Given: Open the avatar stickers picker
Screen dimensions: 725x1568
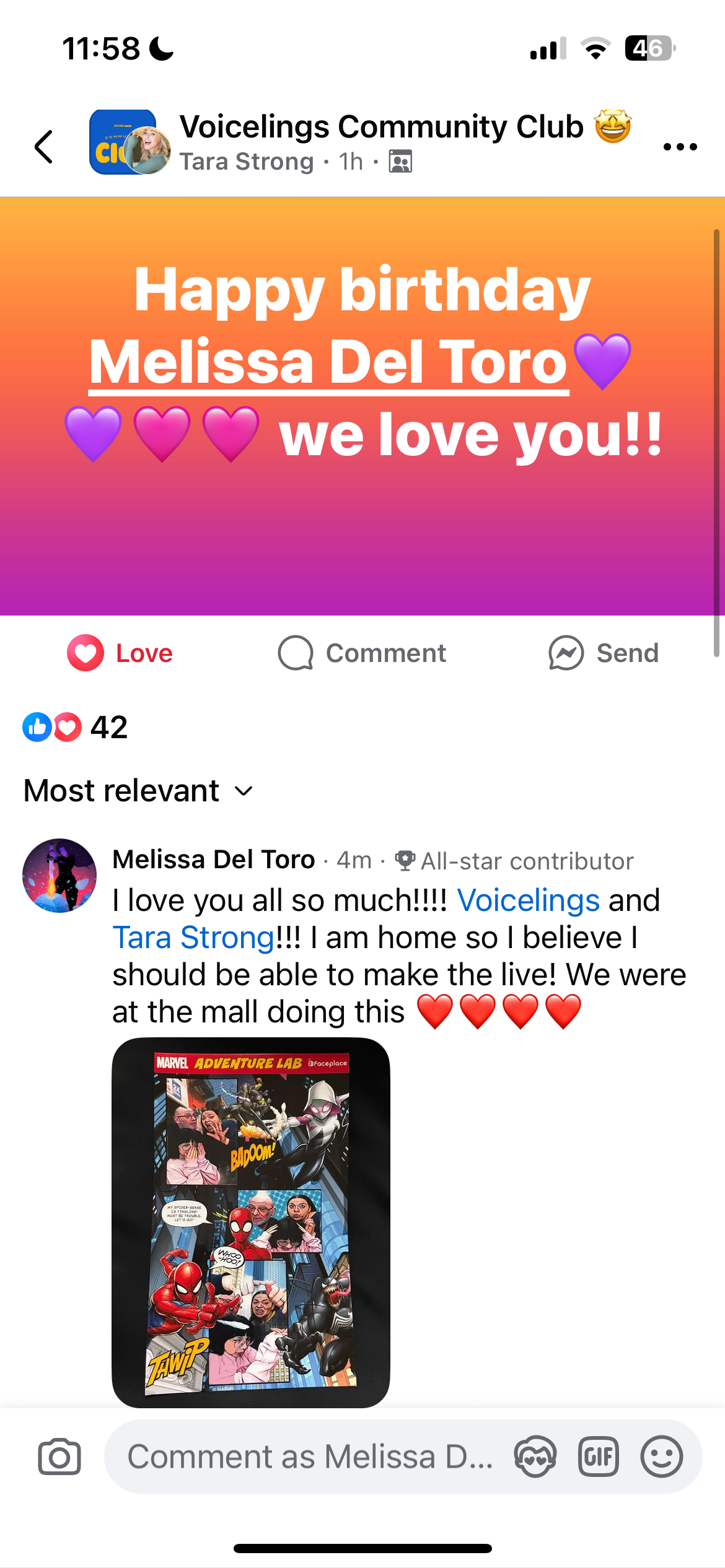Looking at the screenshot, I should click(535, 1457).
